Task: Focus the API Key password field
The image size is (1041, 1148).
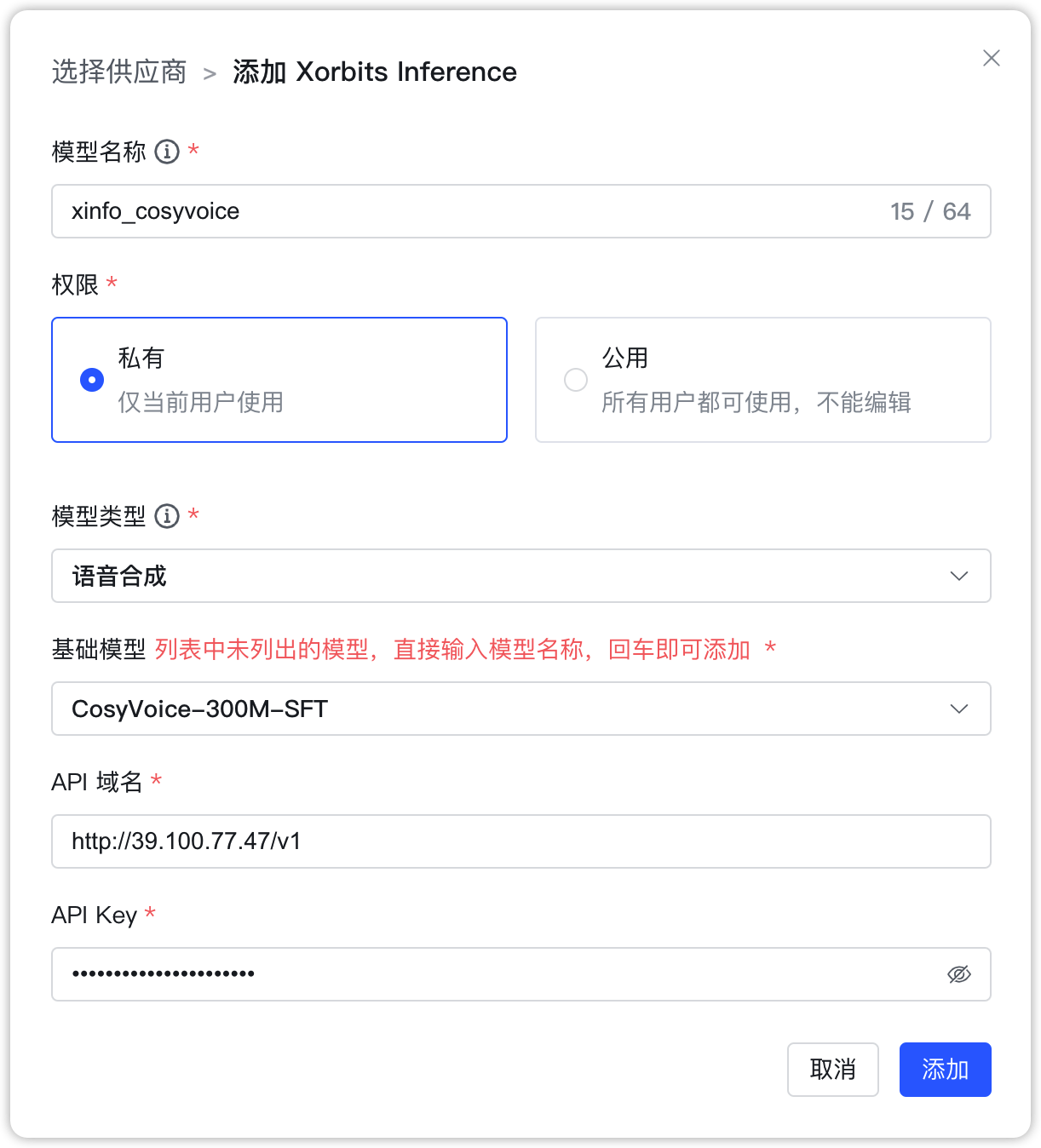Action: click(x=494, y=974)
